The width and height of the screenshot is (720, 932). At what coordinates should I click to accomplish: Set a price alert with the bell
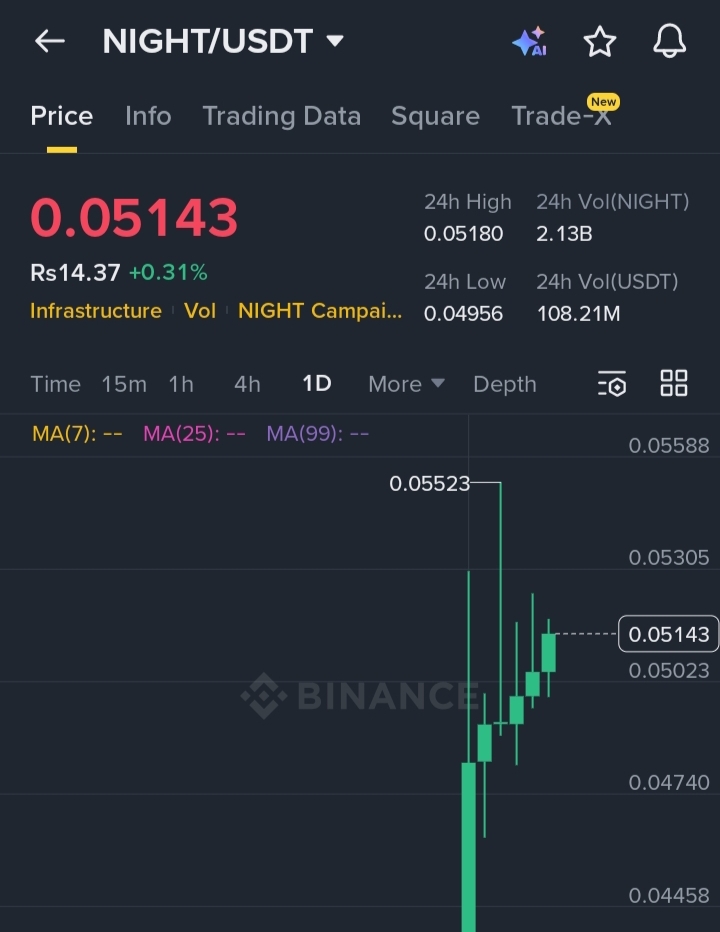(669, 42)
